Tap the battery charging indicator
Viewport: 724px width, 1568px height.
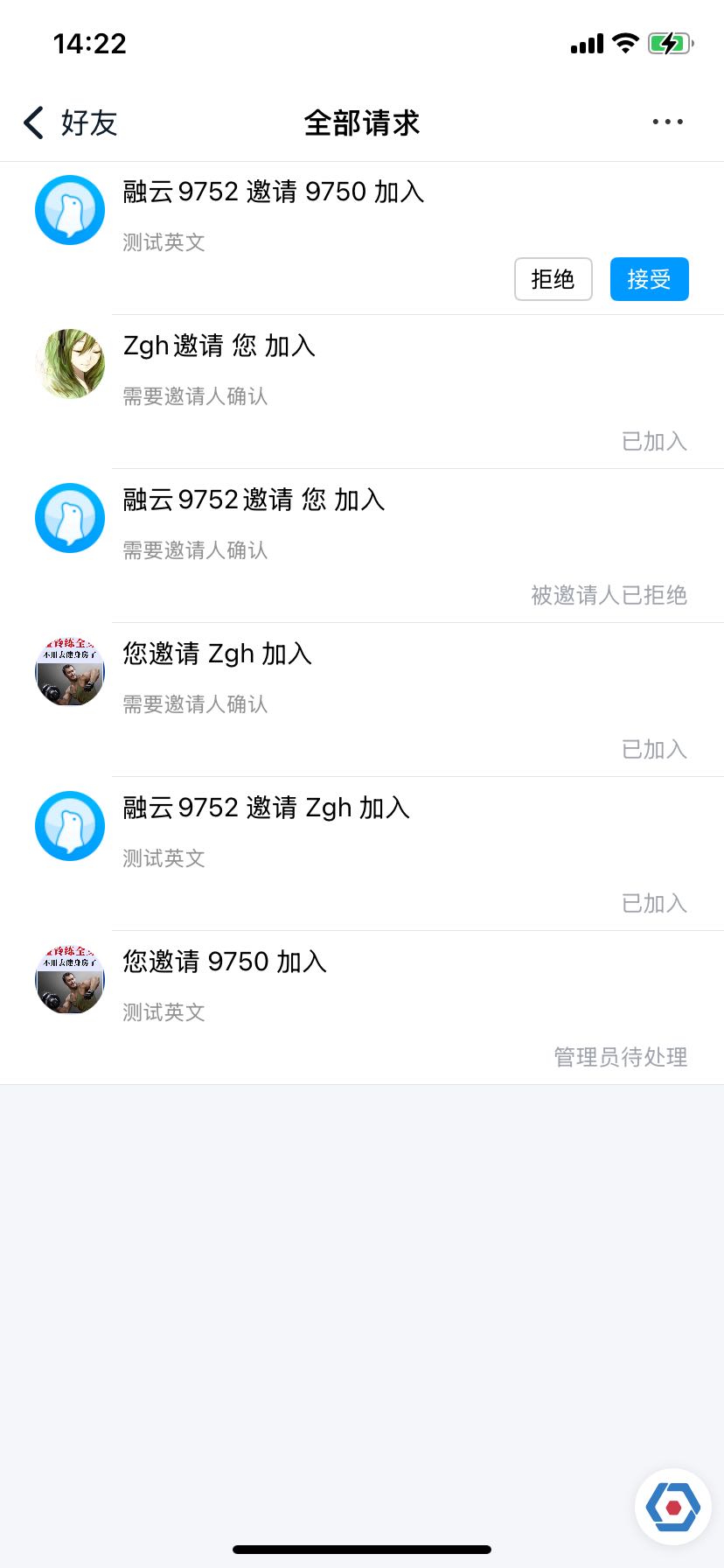[x=670, y=43]
